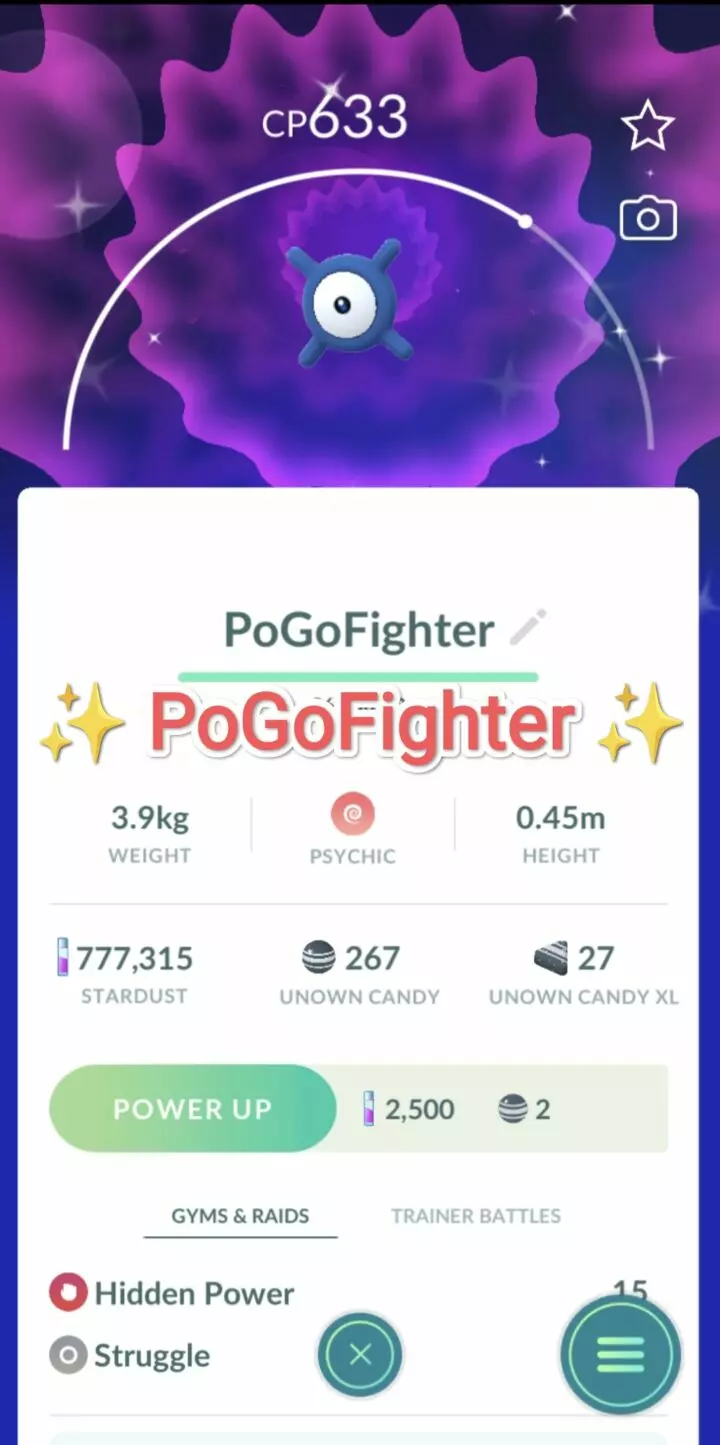
Task: Select the Gyms & Raids tab
Action: [239, 1216]
